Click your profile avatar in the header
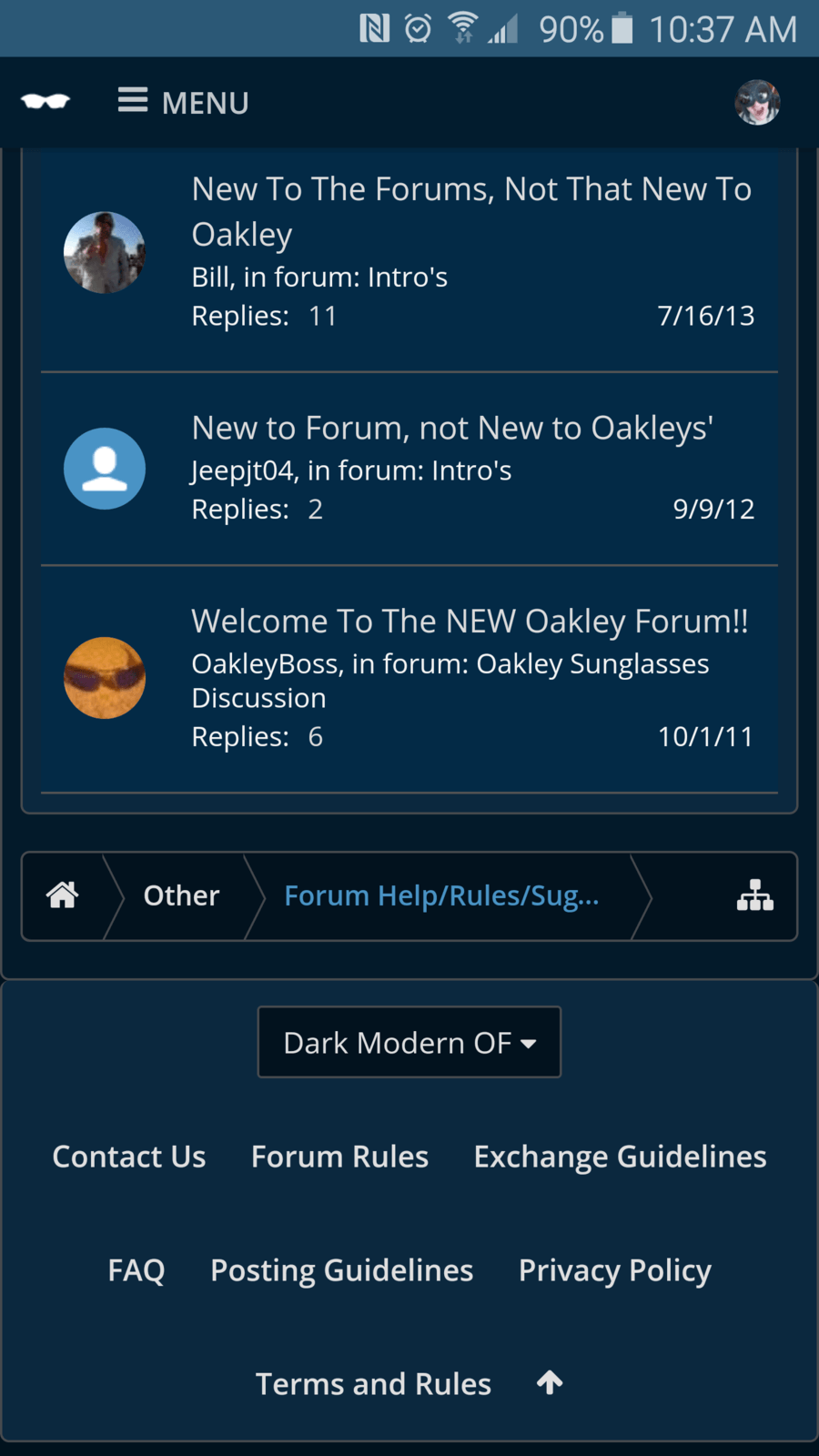The image size is (819, 1456). coord(757,102)
